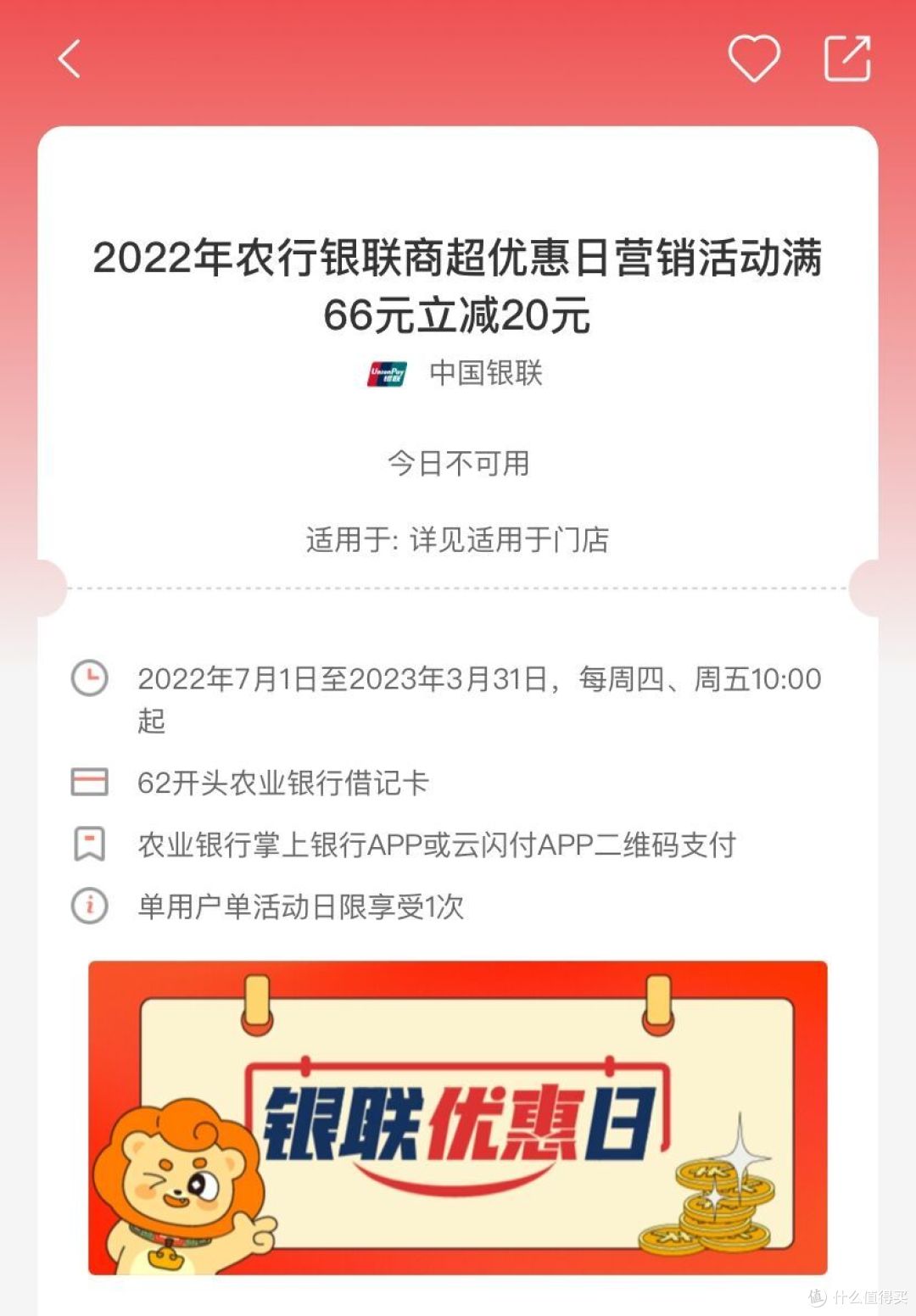The width and height of the screenshot is (916, 1316).
Task: Favorite this coupon with the heart icon
Action: [x=754, y=59]
